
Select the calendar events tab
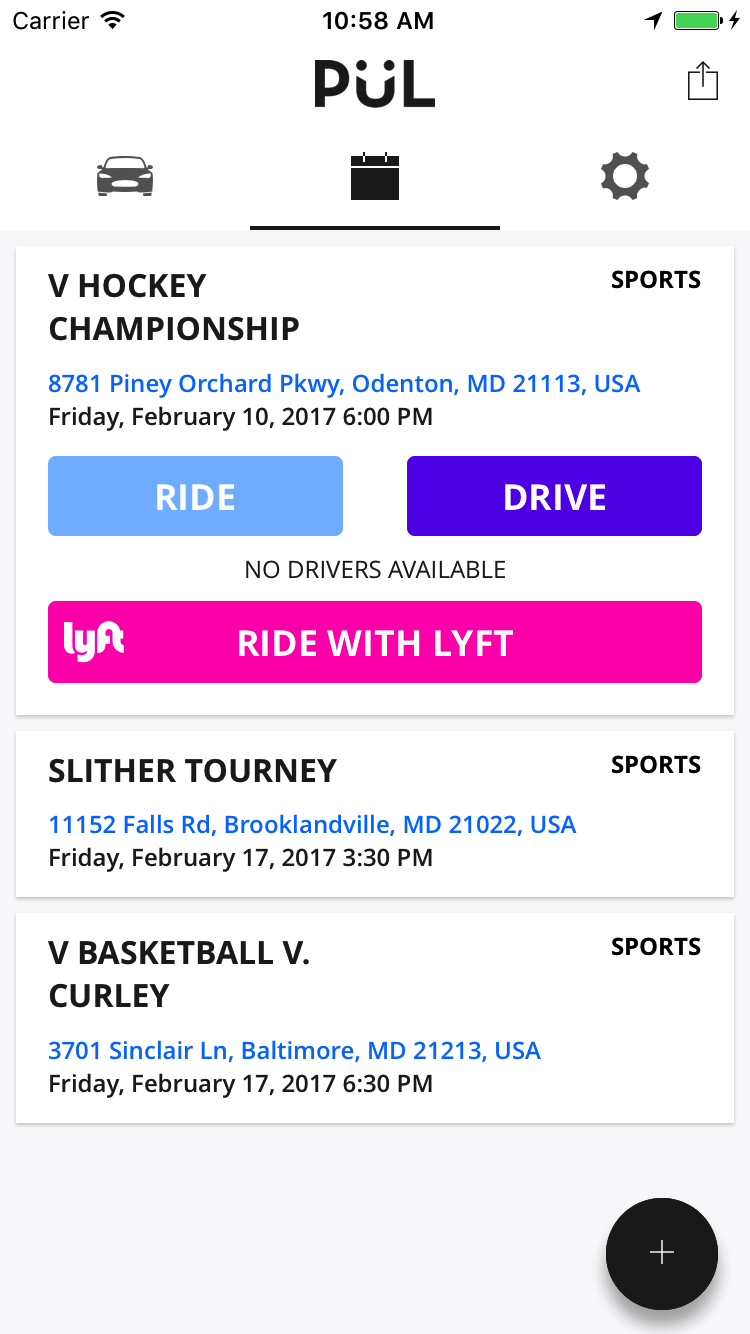375,177
